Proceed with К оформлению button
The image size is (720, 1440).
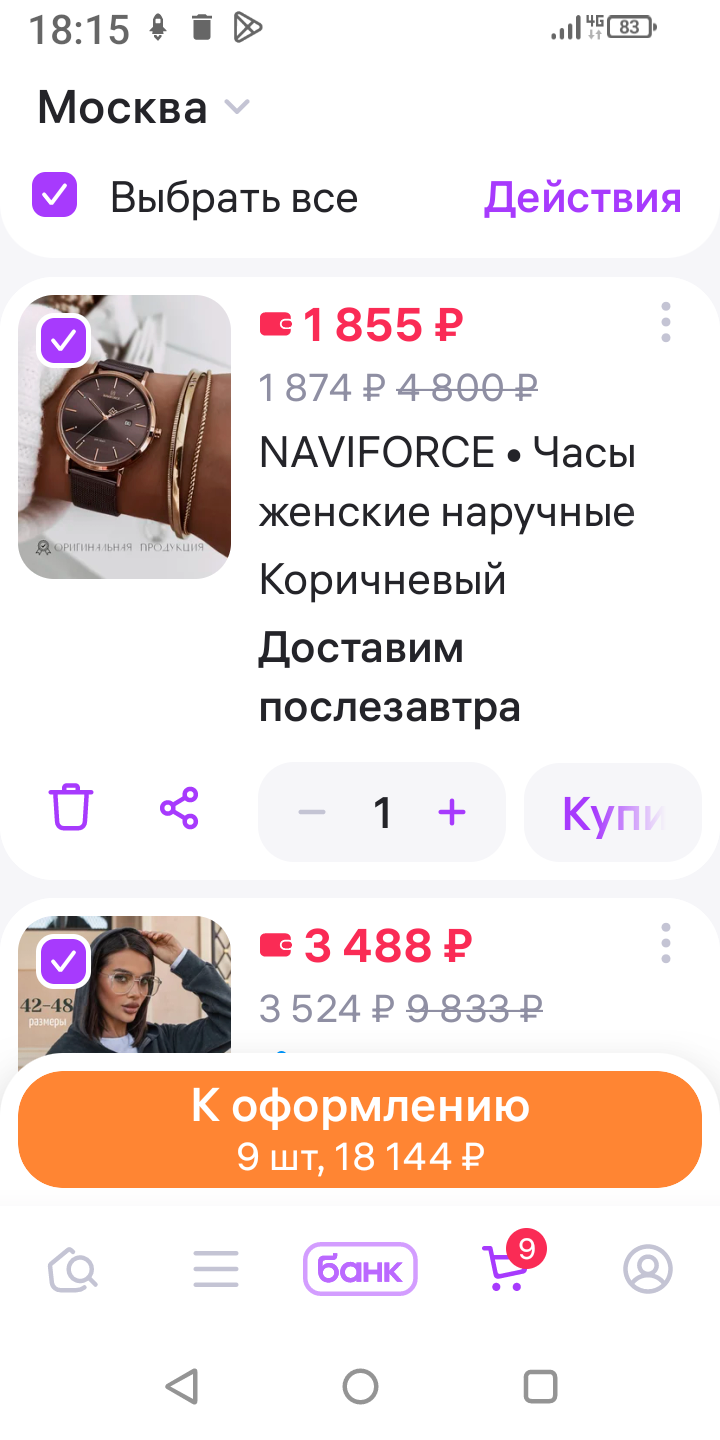coord(360,1129)
